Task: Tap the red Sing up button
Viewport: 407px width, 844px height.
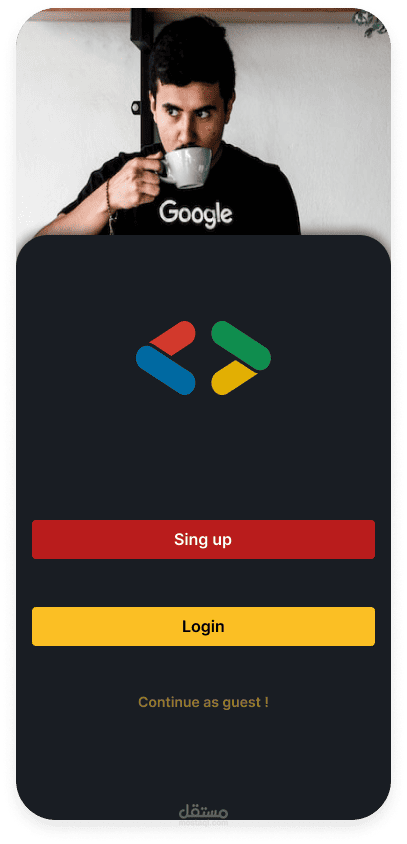Action: tap(204, 539)
